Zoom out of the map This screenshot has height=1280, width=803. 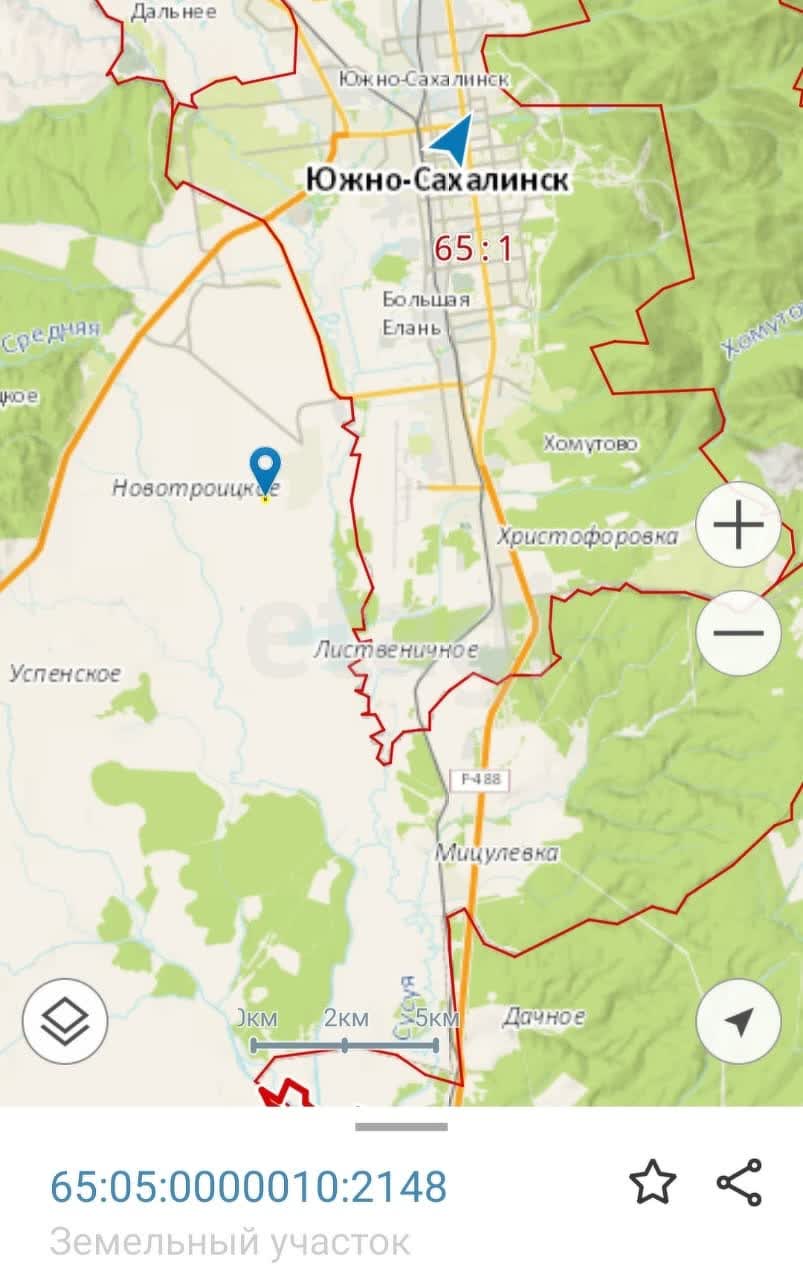click(738, 633)
